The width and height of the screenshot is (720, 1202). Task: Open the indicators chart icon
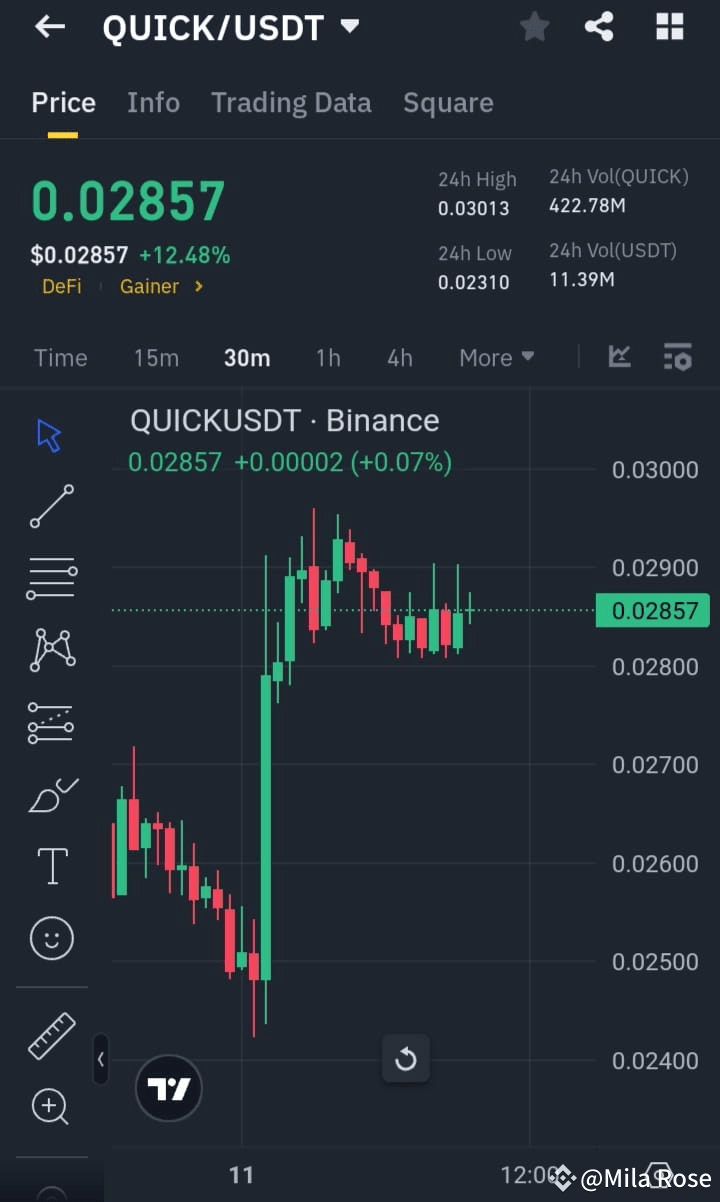619,357
